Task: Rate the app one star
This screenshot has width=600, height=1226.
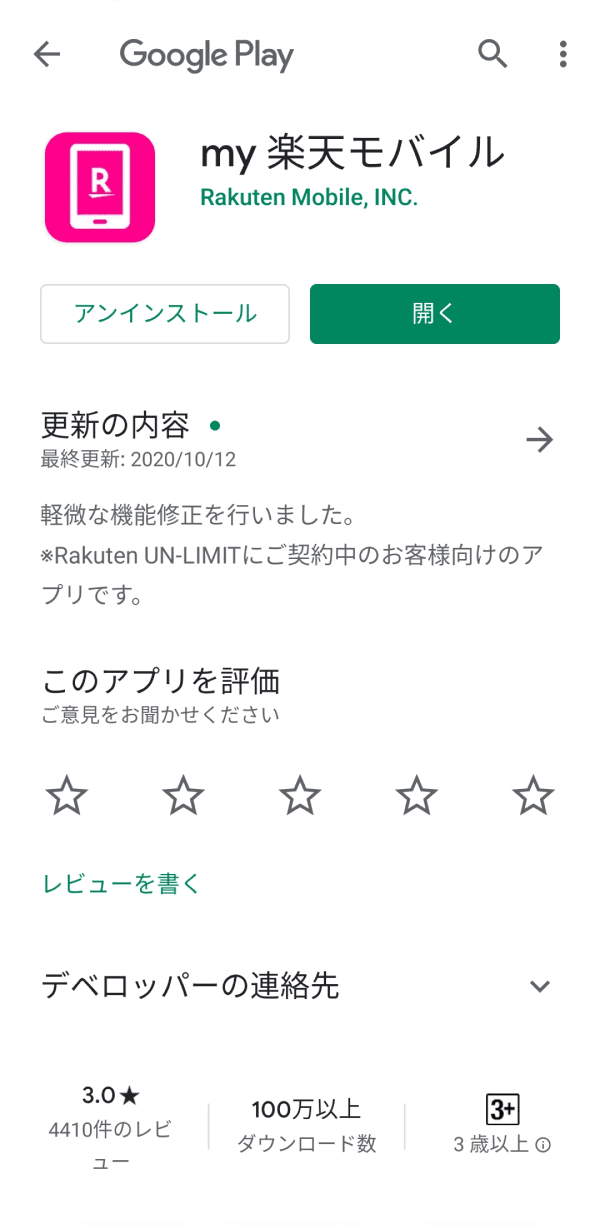Action: [67, 796]
